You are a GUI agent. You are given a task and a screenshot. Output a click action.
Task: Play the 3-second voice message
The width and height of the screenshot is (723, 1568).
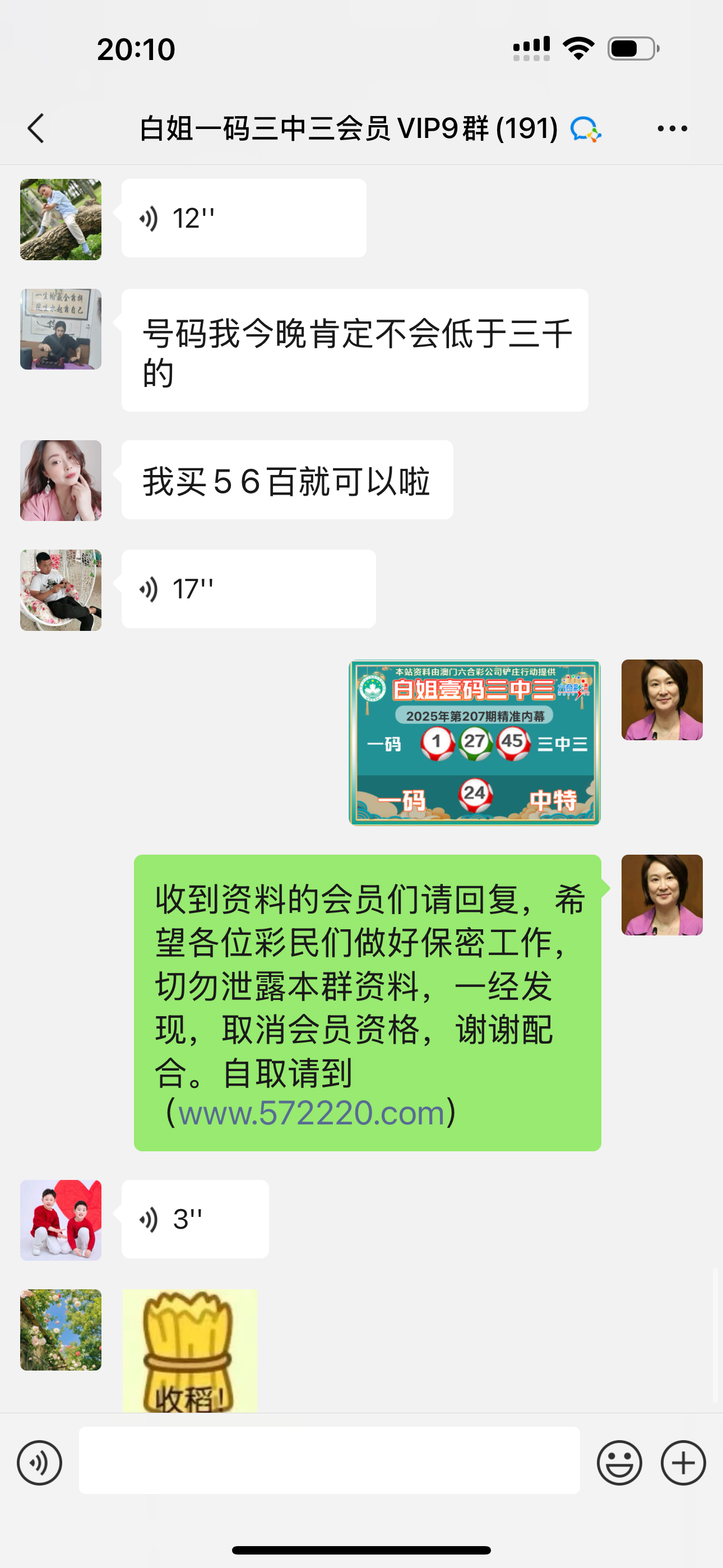click(x=194, y=1219)
